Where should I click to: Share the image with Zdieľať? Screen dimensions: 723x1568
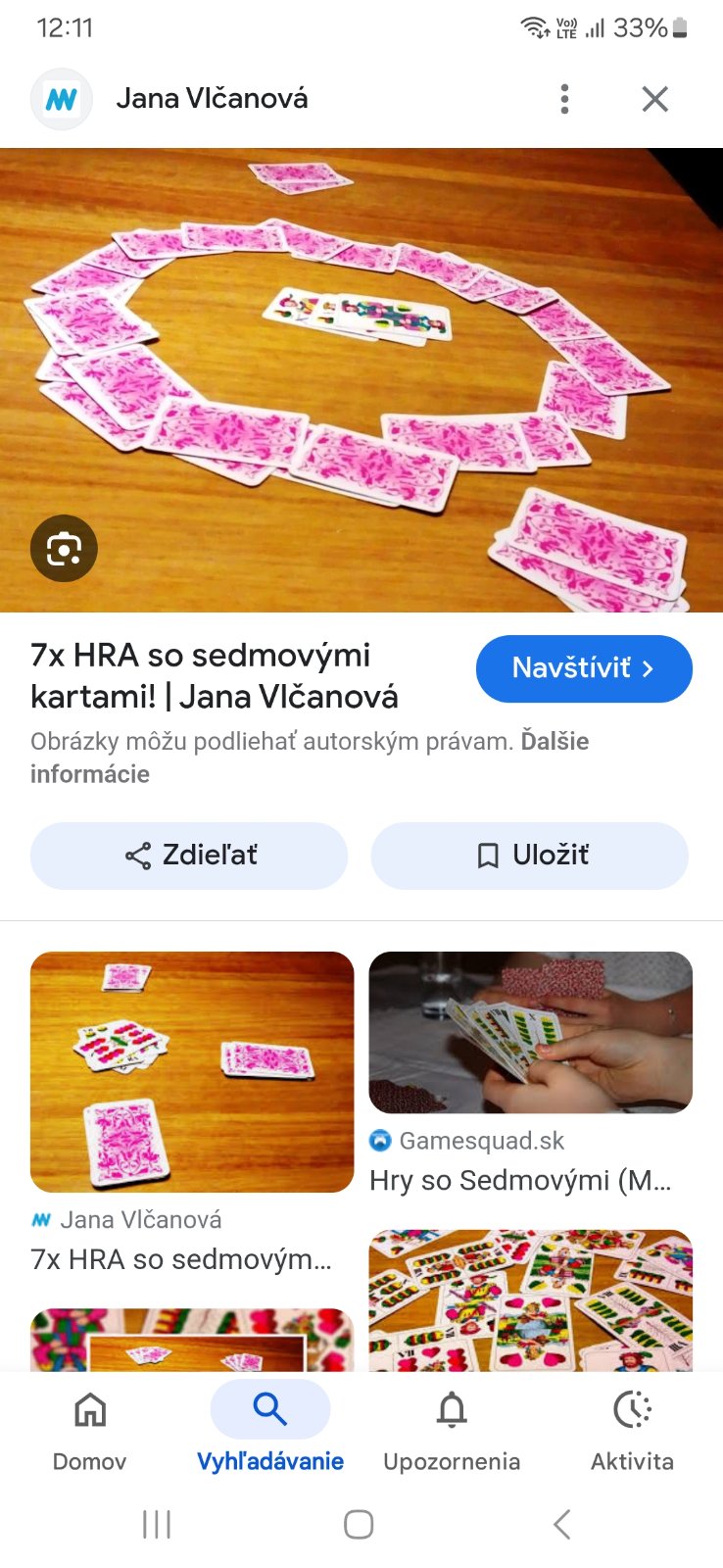click(x=189, y=856)
